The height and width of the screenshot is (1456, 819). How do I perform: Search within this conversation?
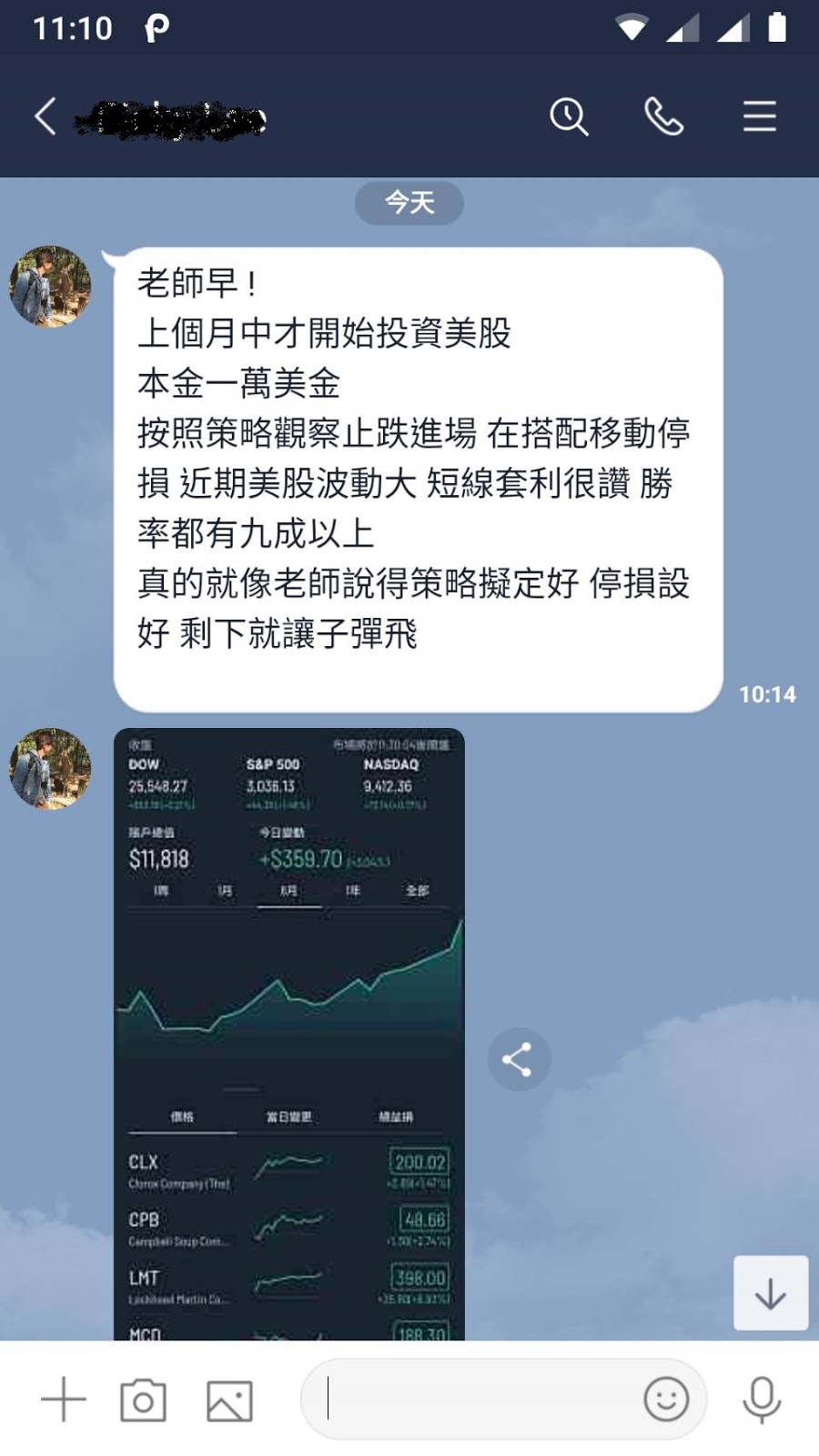coord(569,116)
